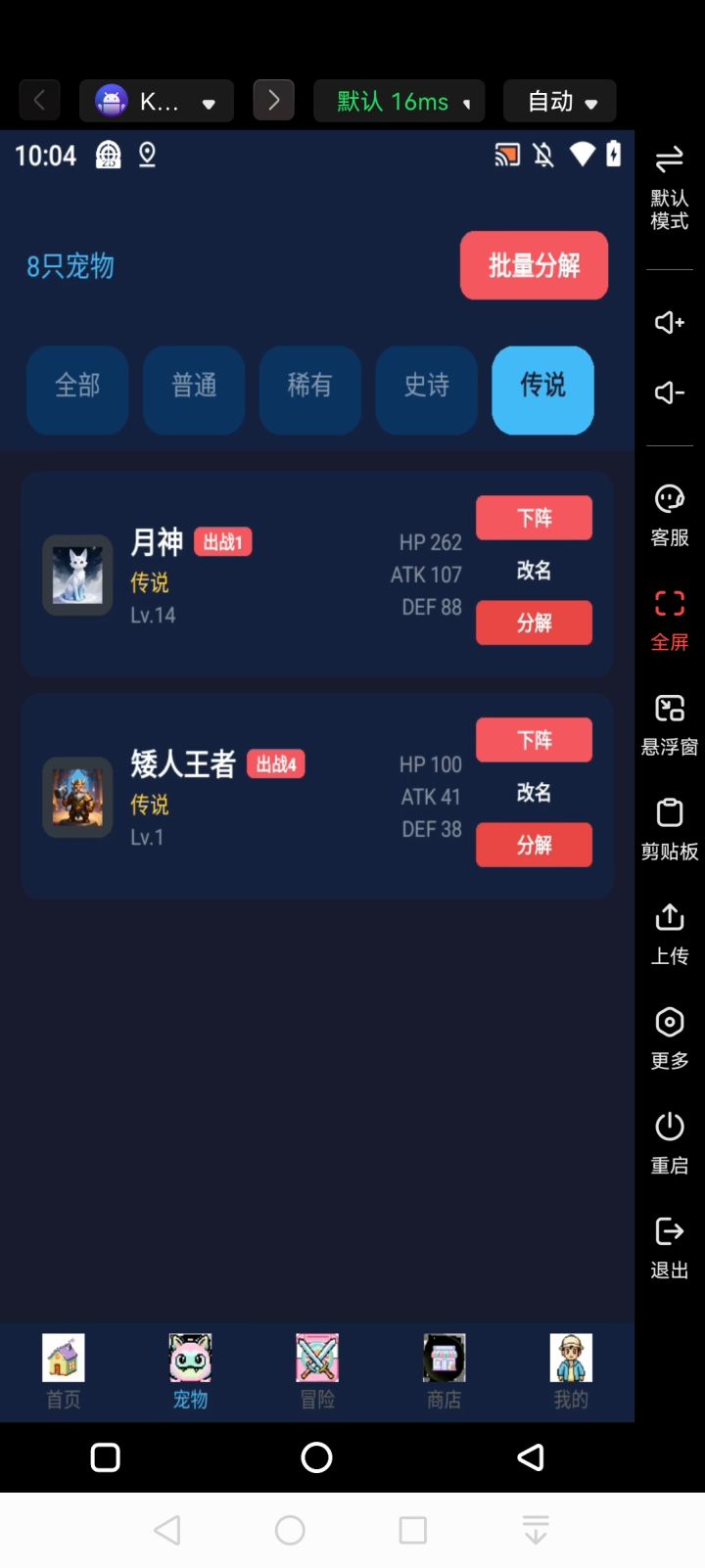The image size is (705, 1568).
Task: Tap the 批量分解 batch decompose button
Action: click(x=535, y=265)
